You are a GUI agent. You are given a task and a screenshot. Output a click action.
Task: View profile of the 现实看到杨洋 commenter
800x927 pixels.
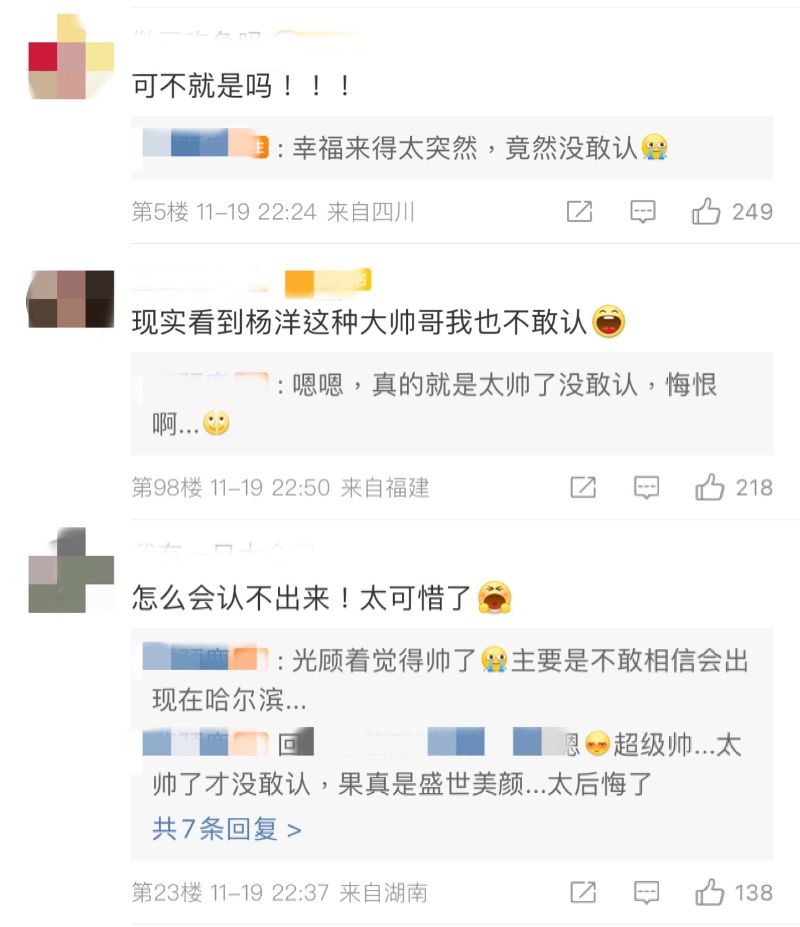coord(70,299)
